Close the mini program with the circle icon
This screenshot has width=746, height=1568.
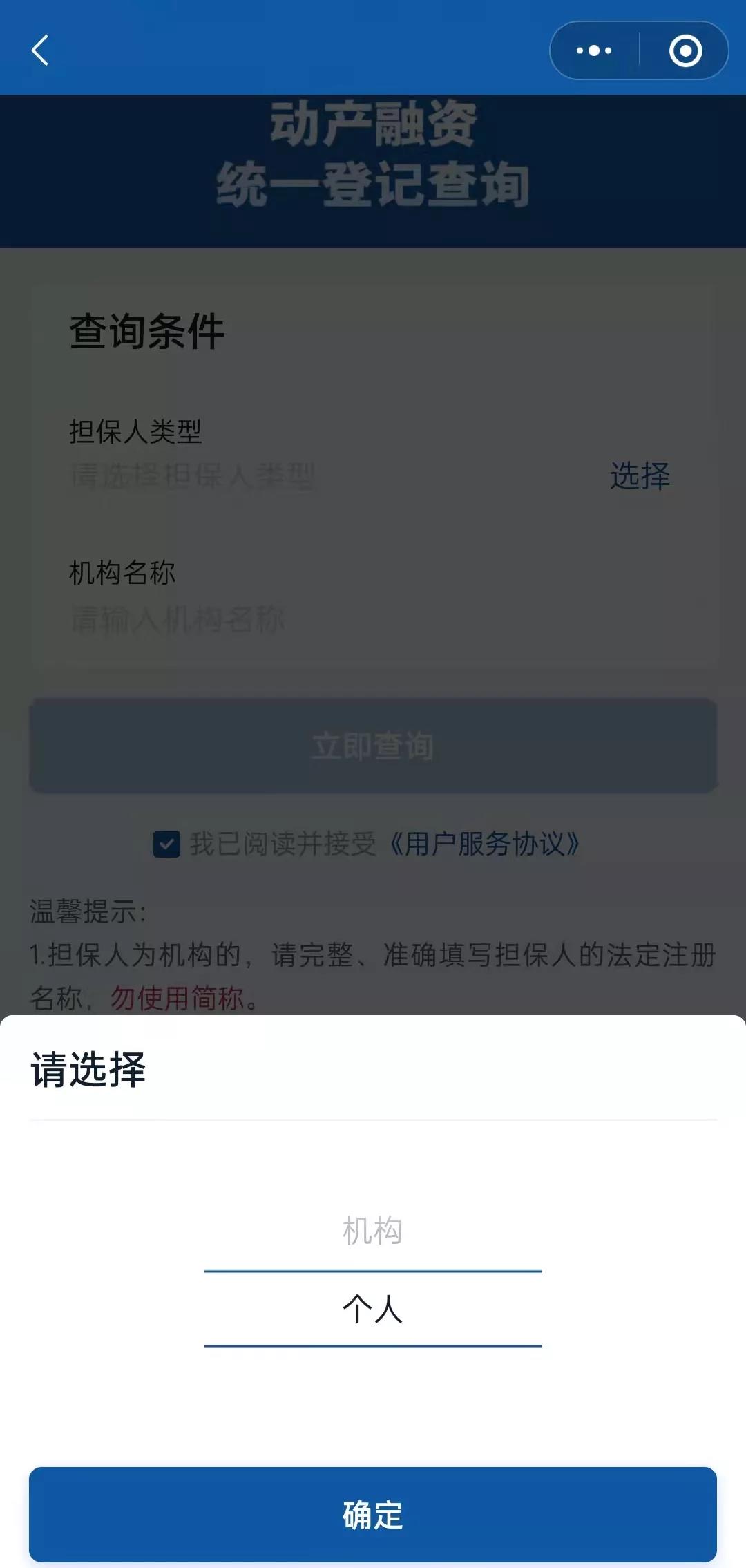pos(685,50)
